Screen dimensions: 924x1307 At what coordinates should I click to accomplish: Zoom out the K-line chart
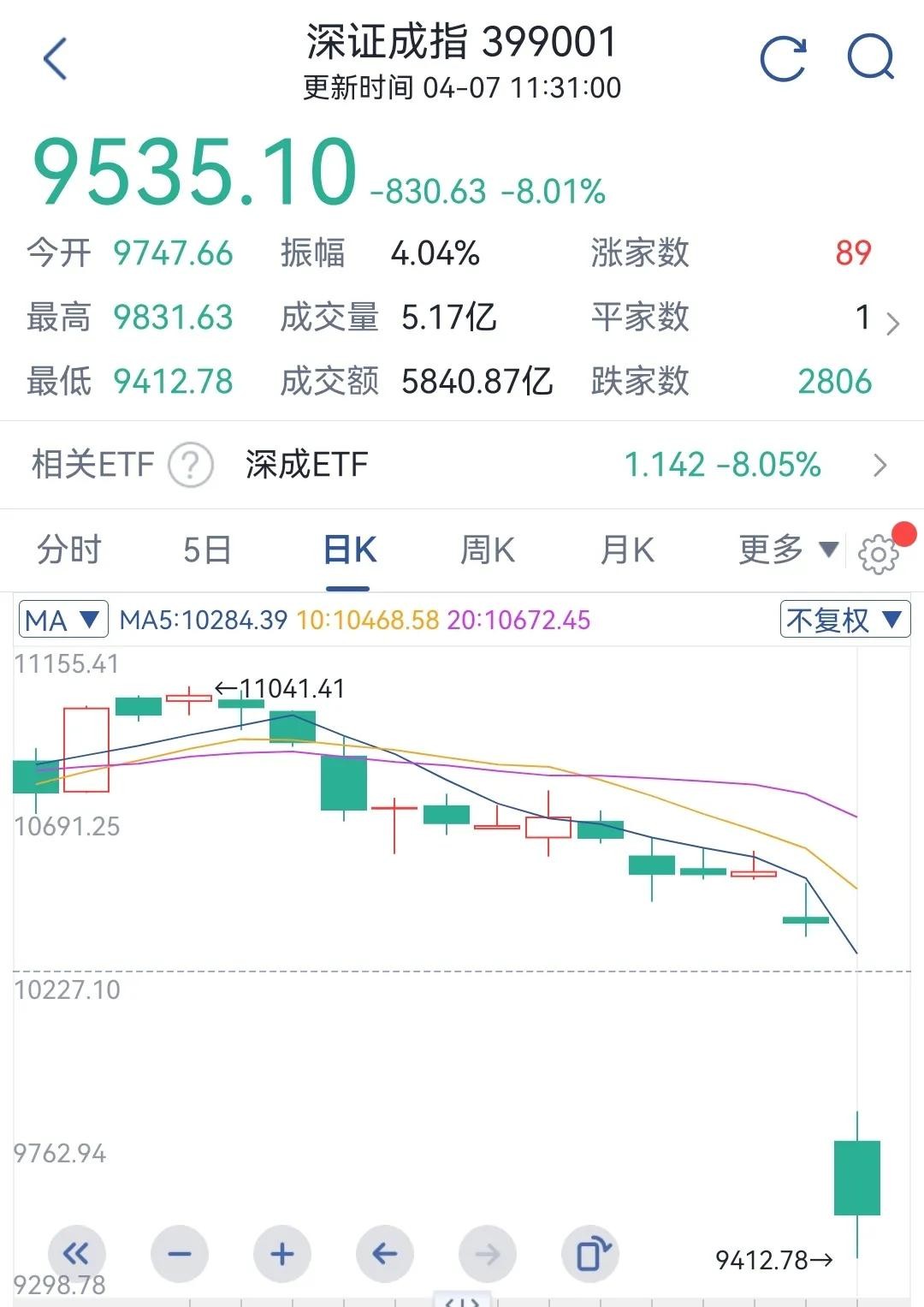click(180, 1255)
